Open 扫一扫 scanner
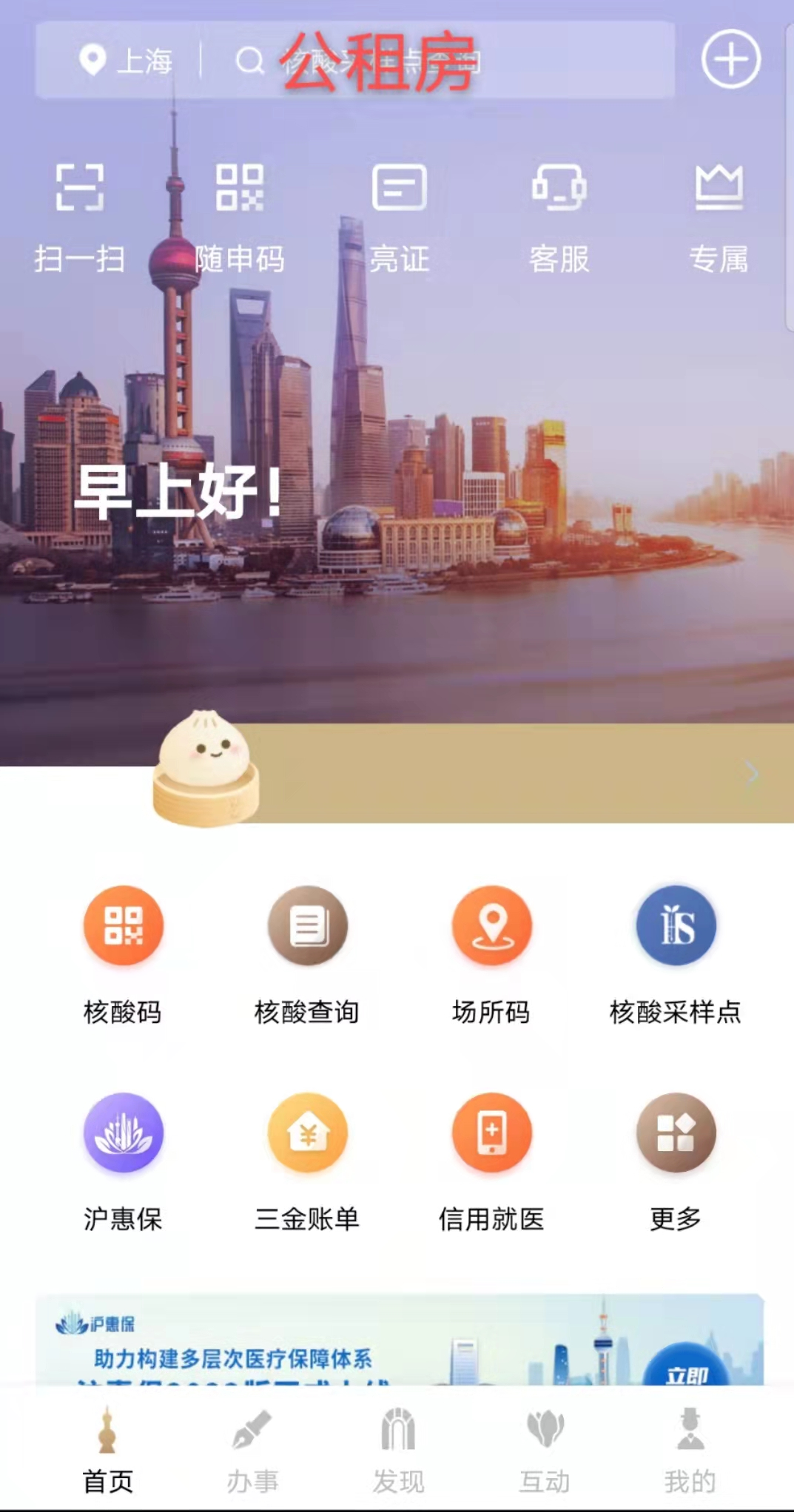794x1512 pixels. pos(79,215)
